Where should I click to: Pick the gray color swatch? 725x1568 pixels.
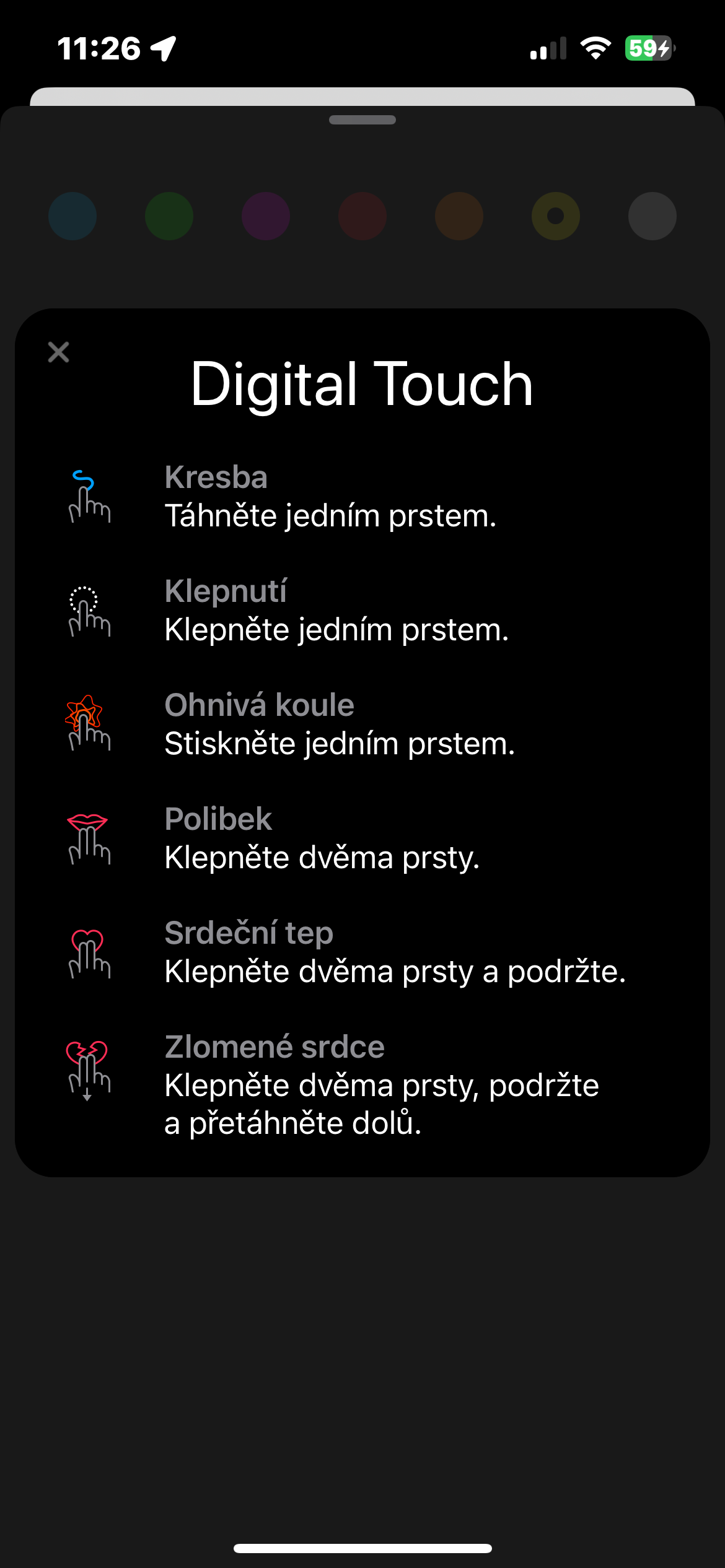pos(652,216)
